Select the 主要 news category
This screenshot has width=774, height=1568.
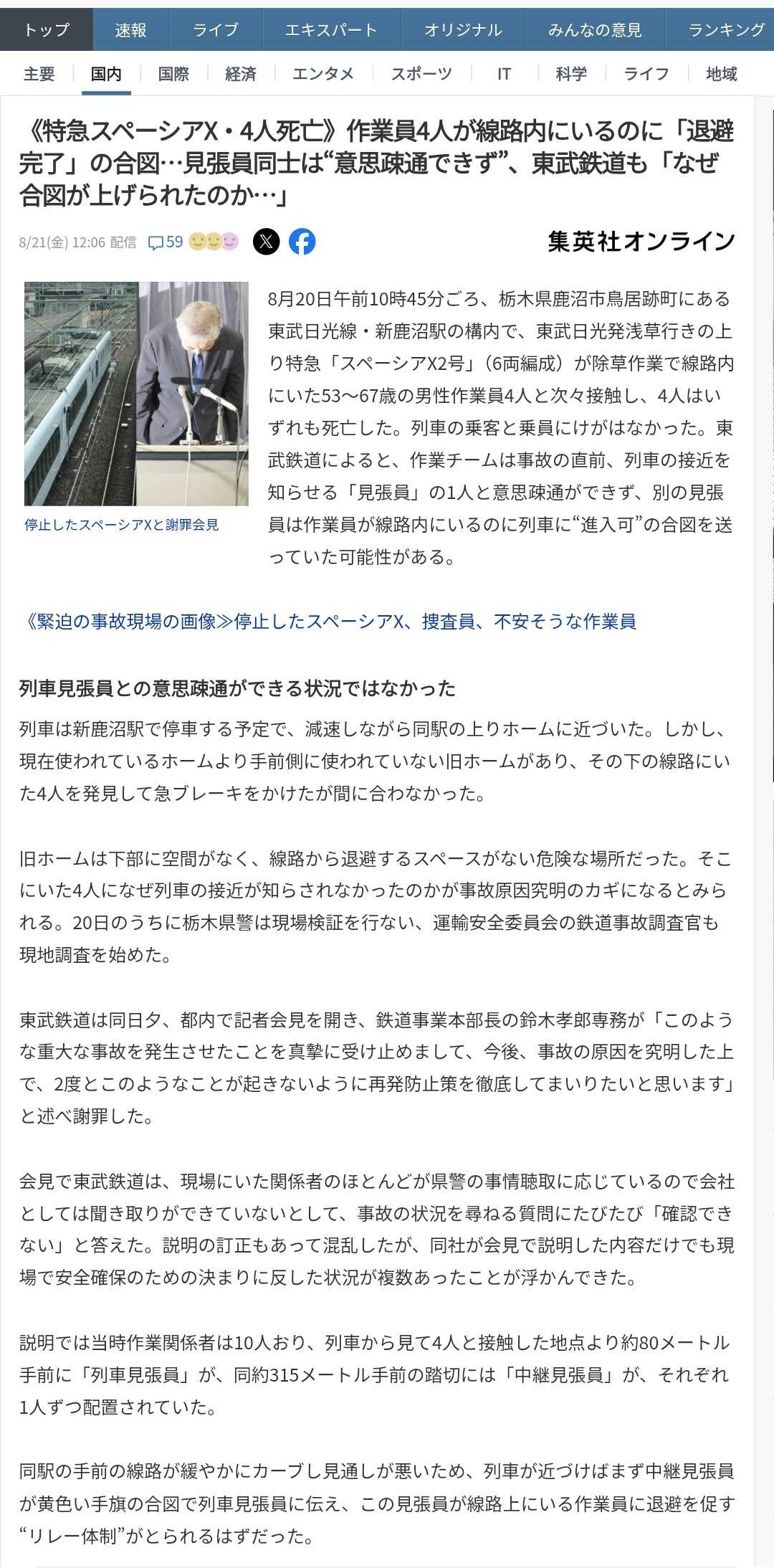point(39,74)
